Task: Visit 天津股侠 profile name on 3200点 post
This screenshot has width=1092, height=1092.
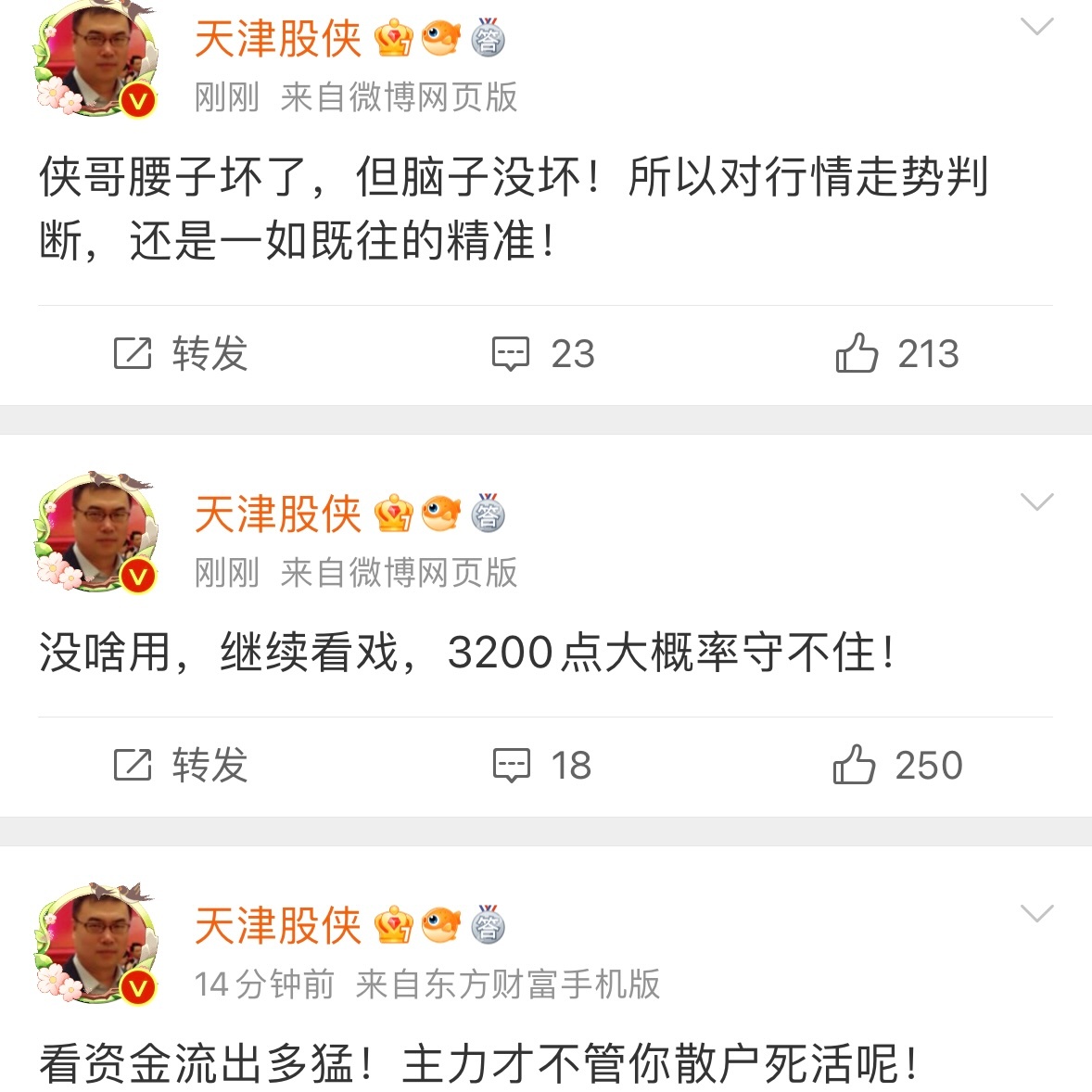Action: [x=277, y=514]
